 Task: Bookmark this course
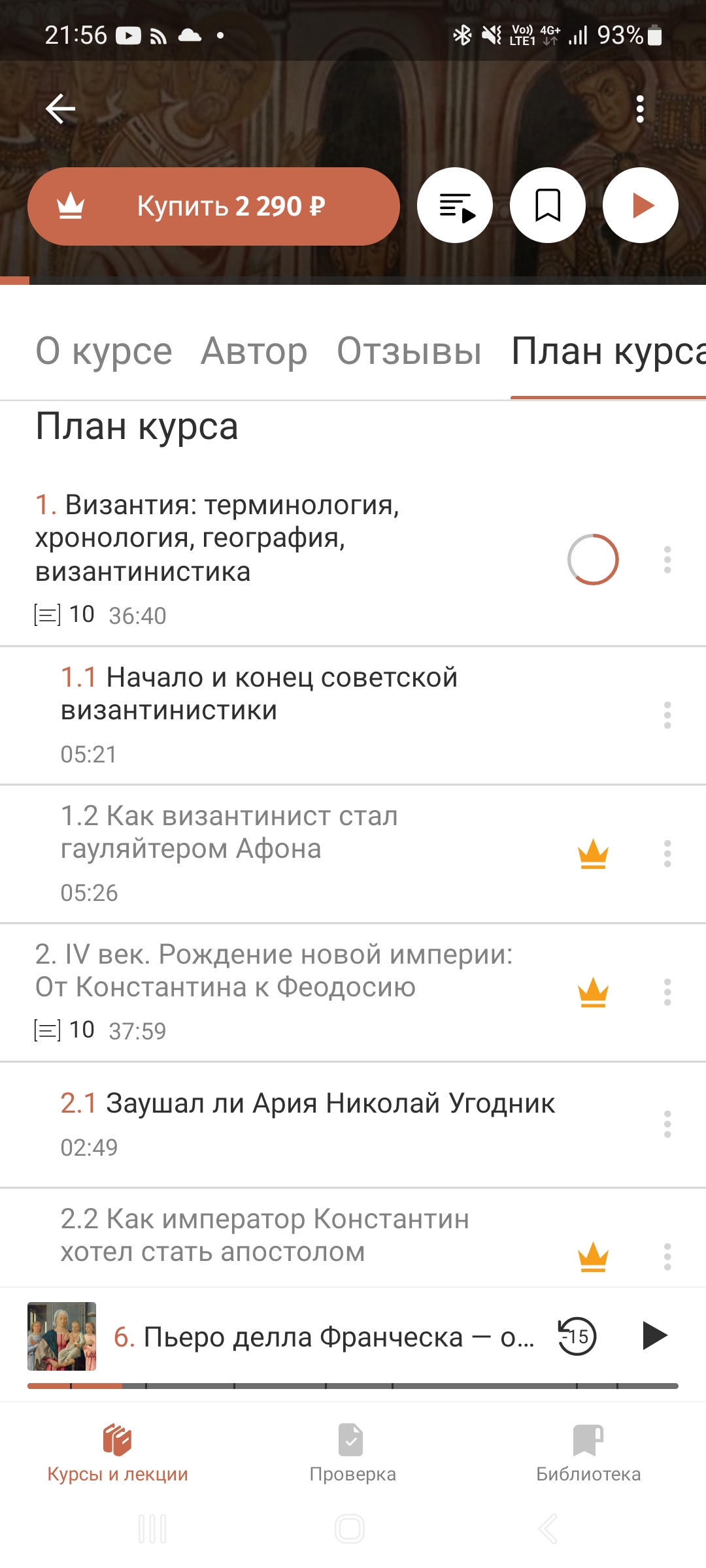[x=548, y=206]
